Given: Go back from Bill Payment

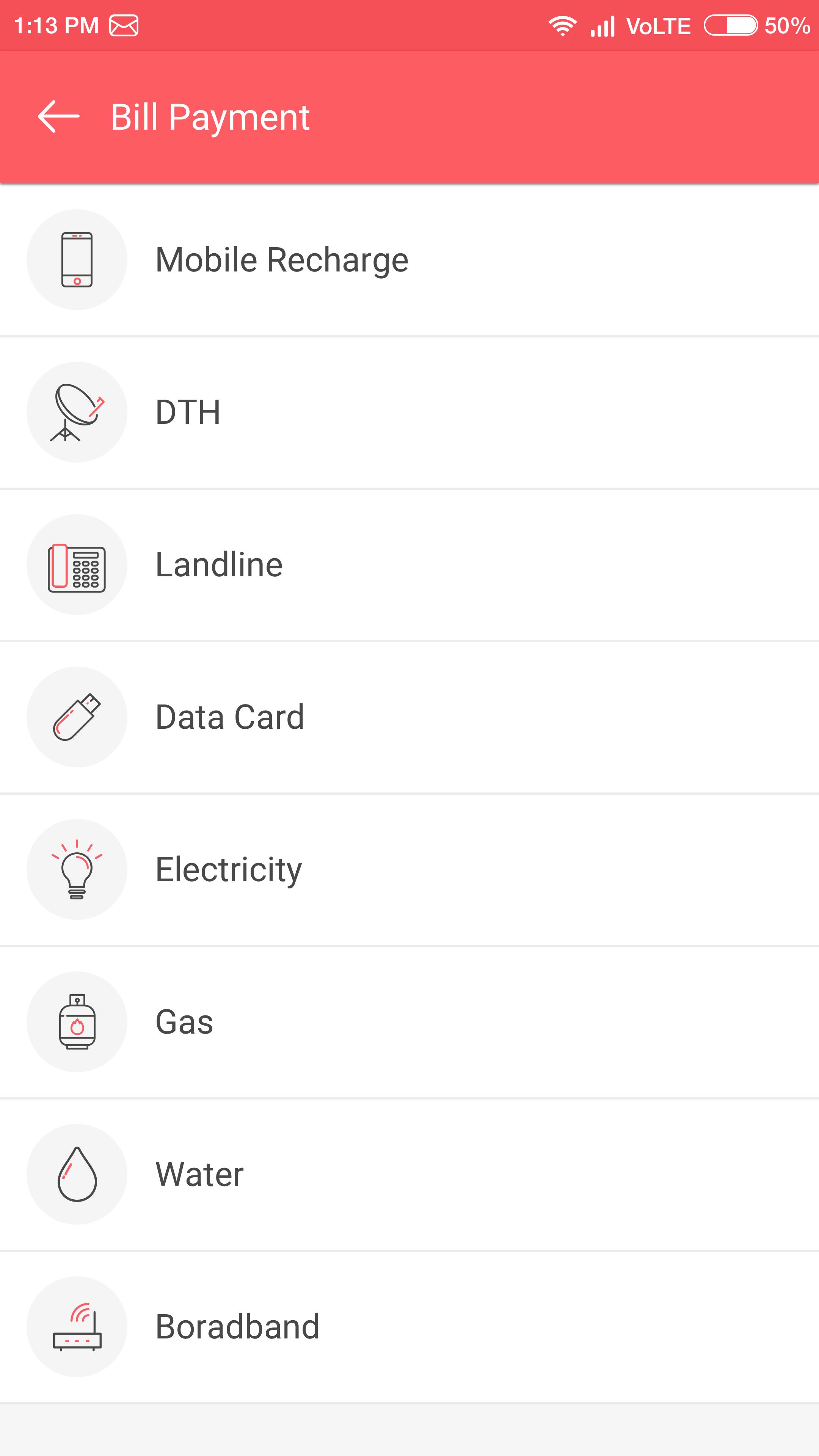Looking at the screenshot, I should point(58,117).
